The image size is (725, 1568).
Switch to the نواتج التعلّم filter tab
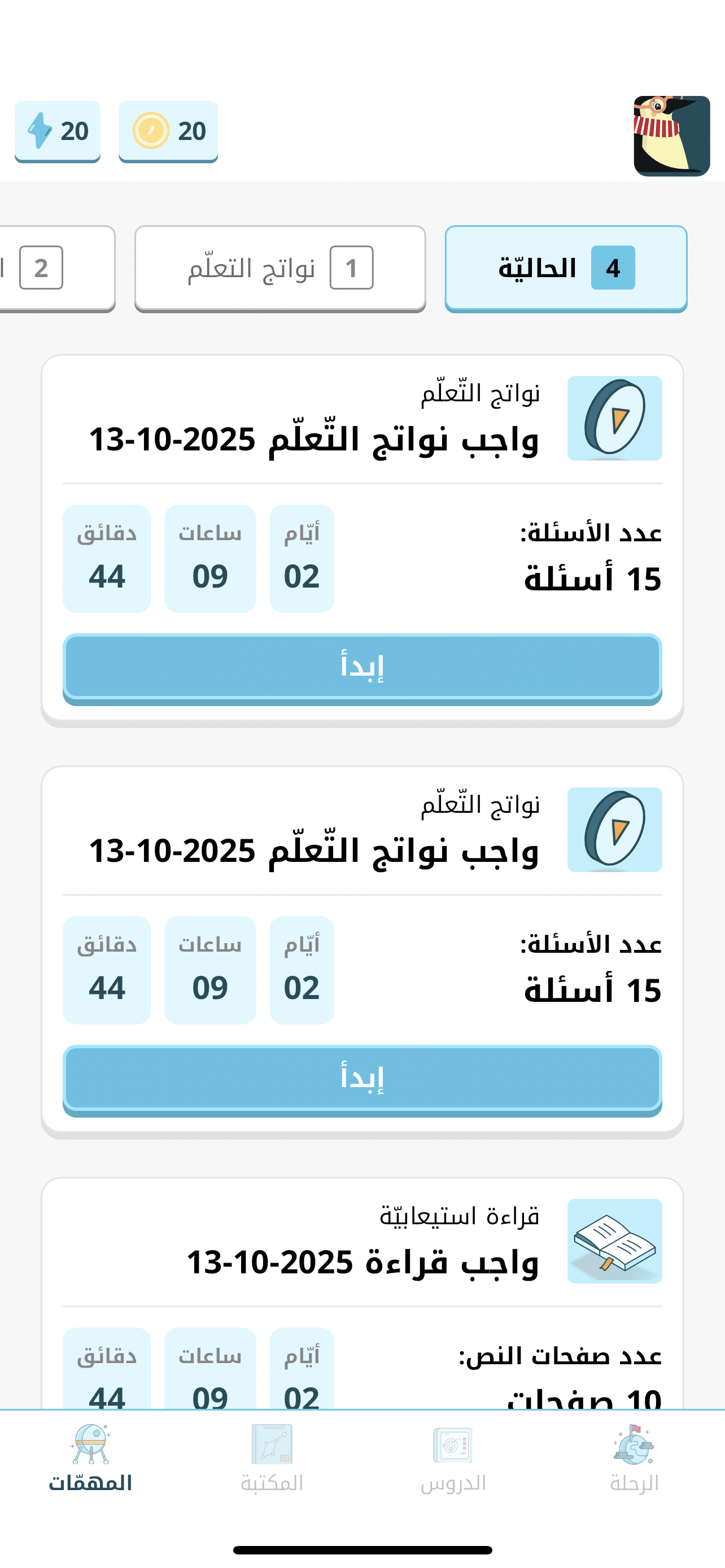click(280, 269)
